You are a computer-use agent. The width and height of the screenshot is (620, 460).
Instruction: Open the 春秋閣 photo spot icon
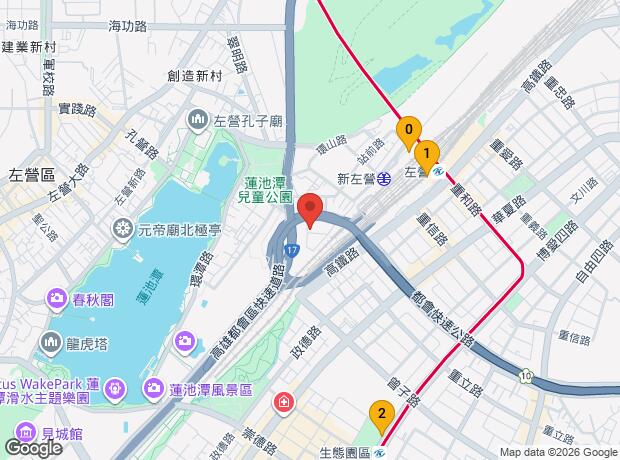pyautogui.click(x=55, y=297)
